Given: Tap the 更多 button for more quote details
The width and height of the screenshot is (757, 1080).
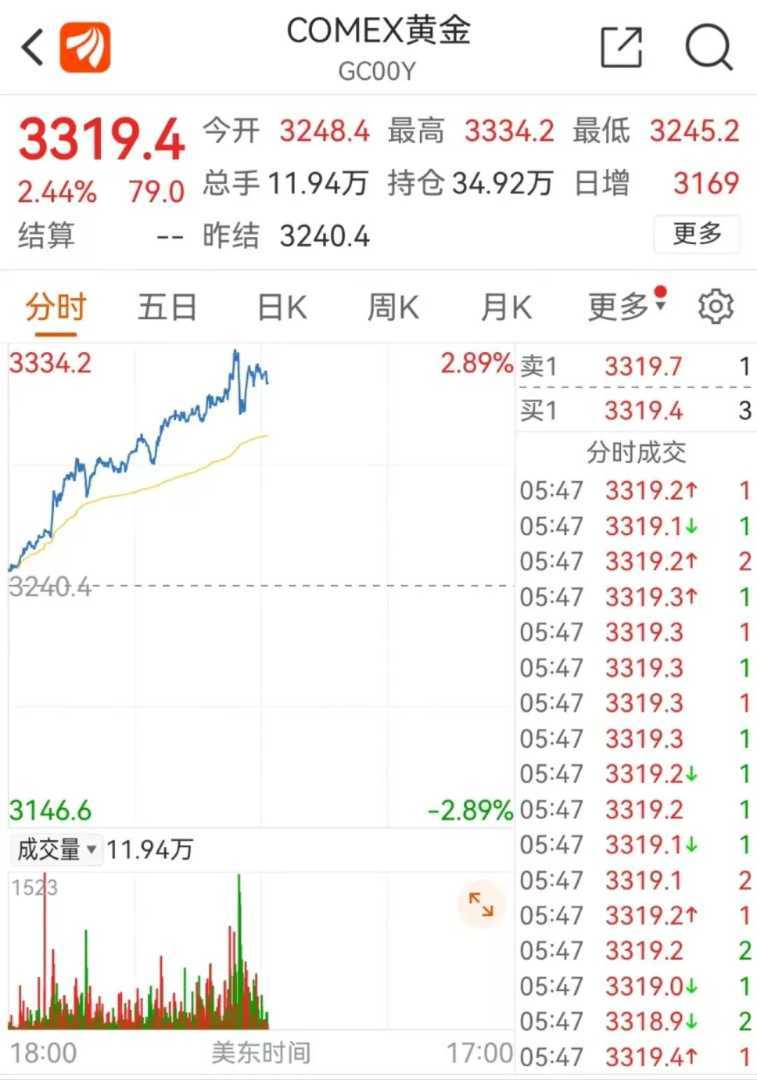Looking at the screenshot, I should tap(697, 234).
